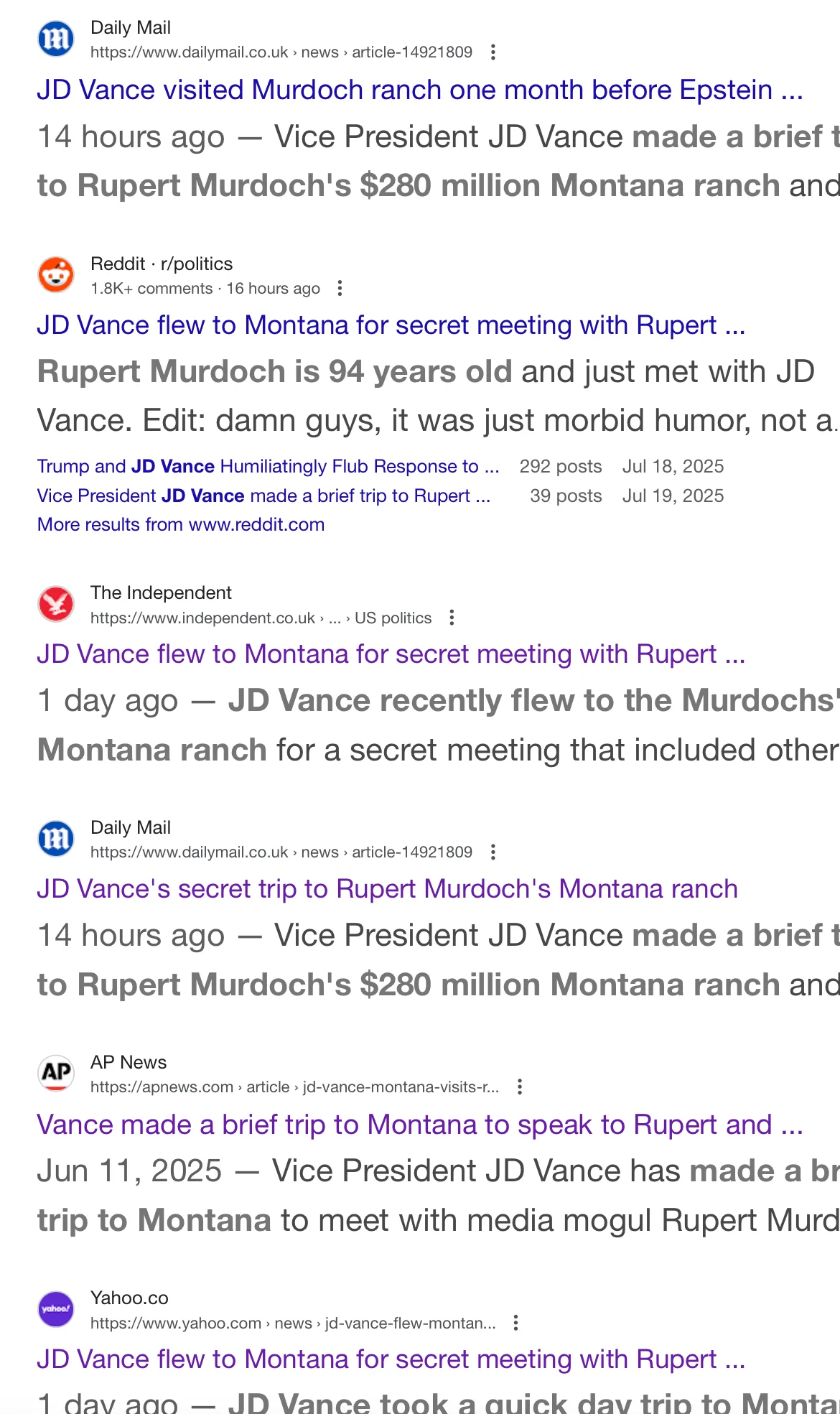Viewport: 840px width, 1414px height.
Task: Open The Independent's 'secret meeting with Rupert' article
Action: (x=391, y=655)
